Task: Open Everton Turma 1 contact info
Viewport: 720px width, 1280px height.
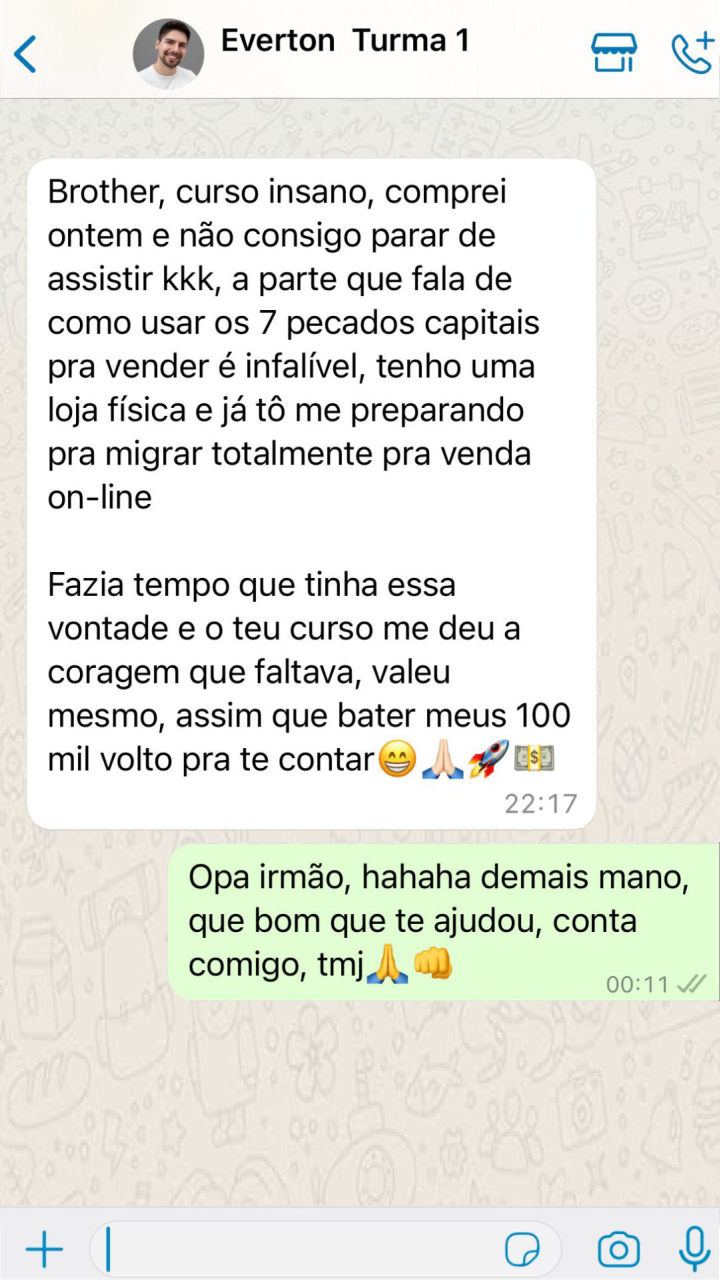Action: [x=344, y=42]
